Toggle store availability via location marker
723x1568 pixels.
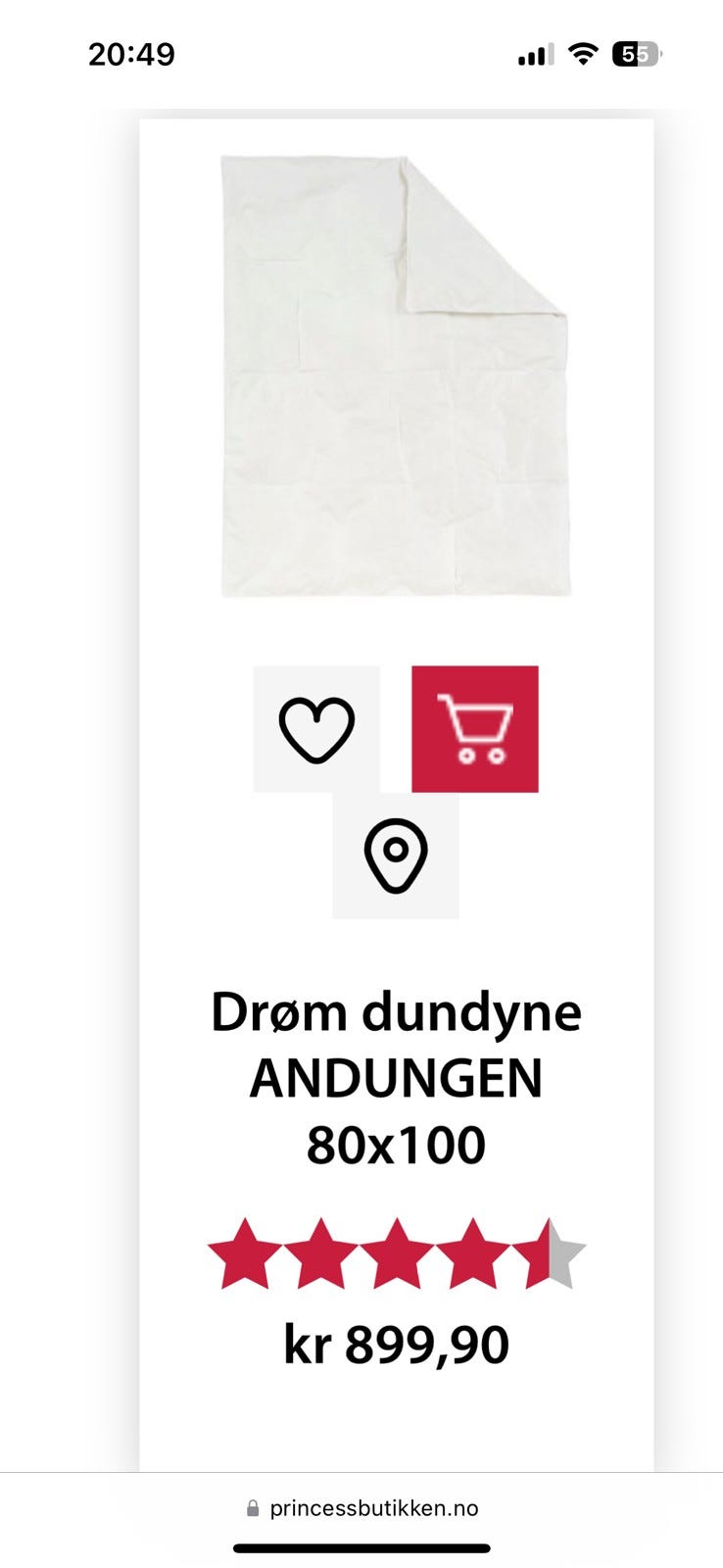coord(396,856)
